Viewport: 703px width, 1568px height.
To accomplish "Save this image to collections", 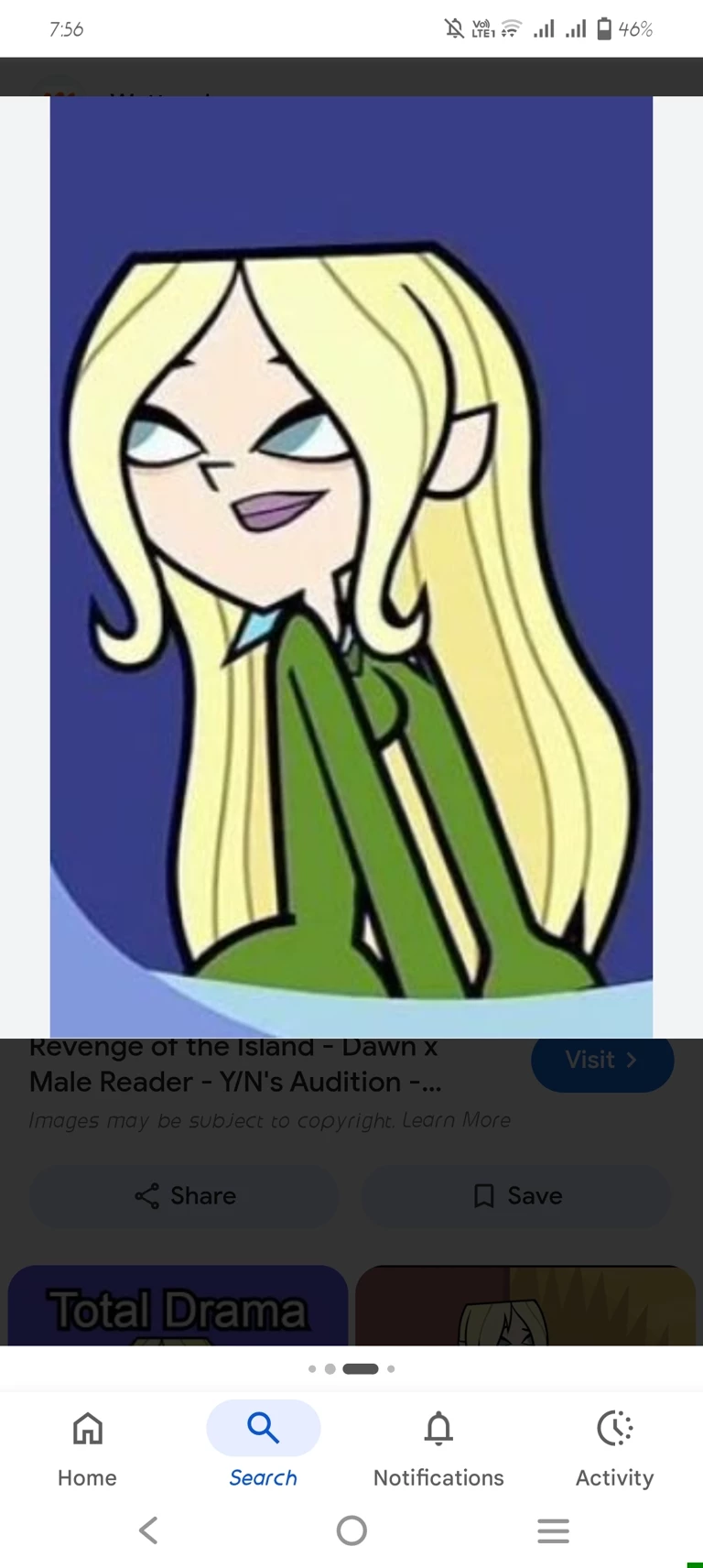I will pyautogui.click(x=516, y=1195).
